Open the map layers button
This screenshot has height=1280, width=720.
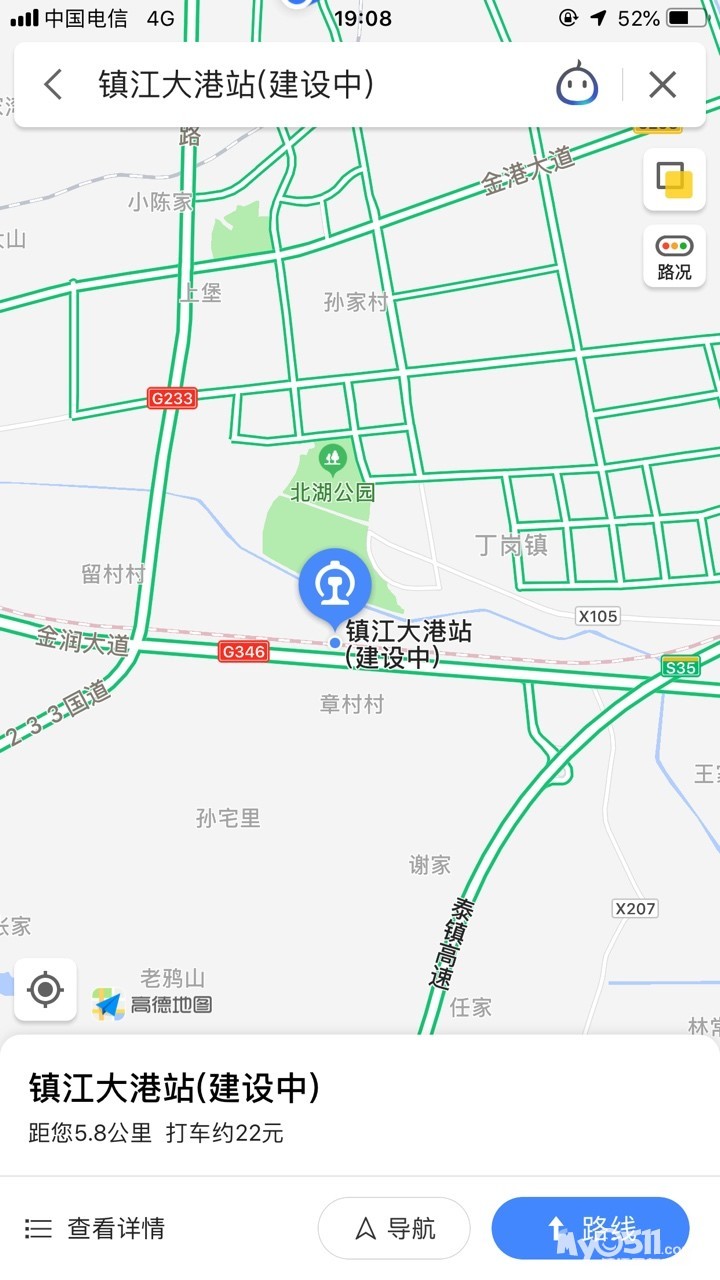[674, 180]
